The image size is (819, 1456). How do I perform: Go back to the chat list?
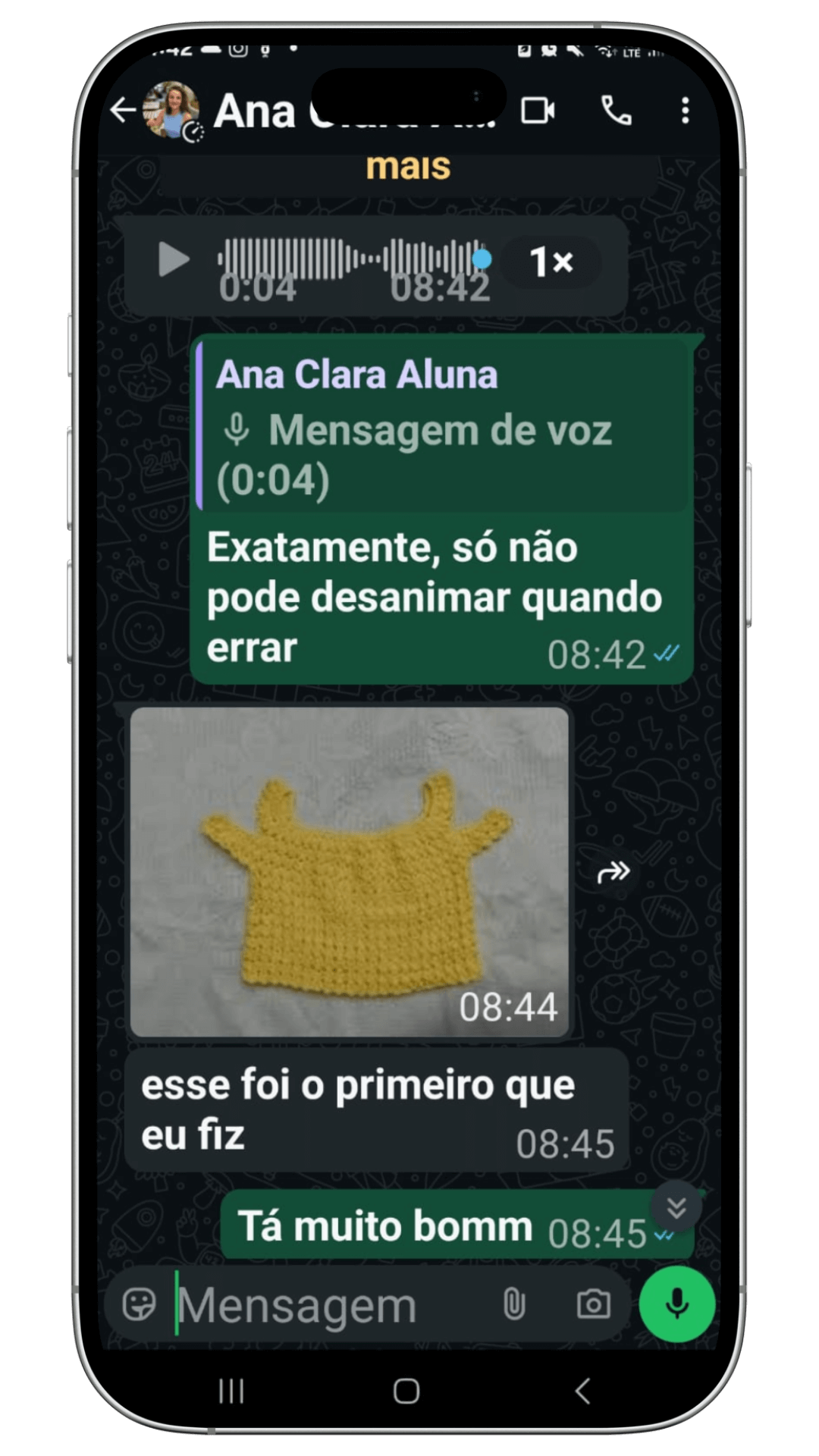point(123,111)
